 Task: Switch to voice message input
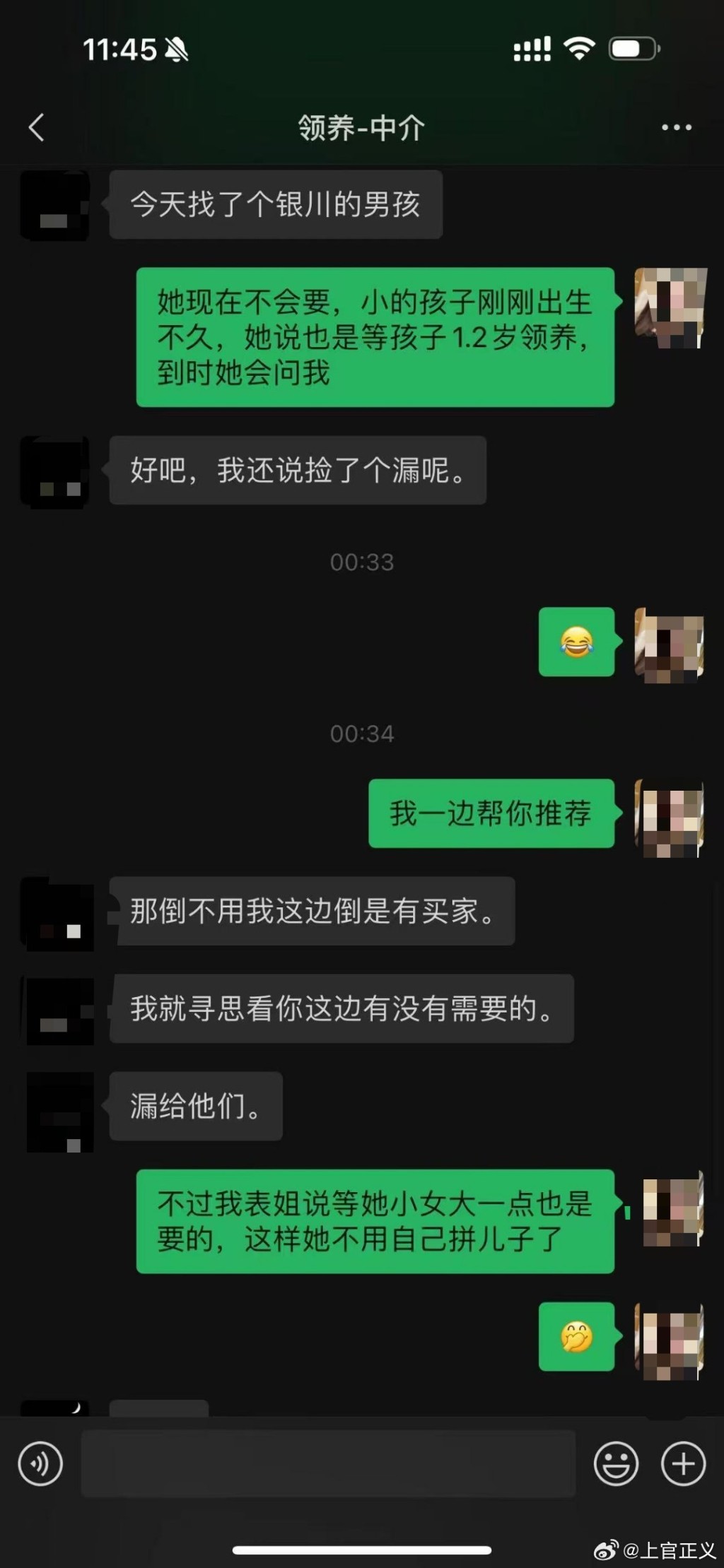click(x=40, y=1463)
